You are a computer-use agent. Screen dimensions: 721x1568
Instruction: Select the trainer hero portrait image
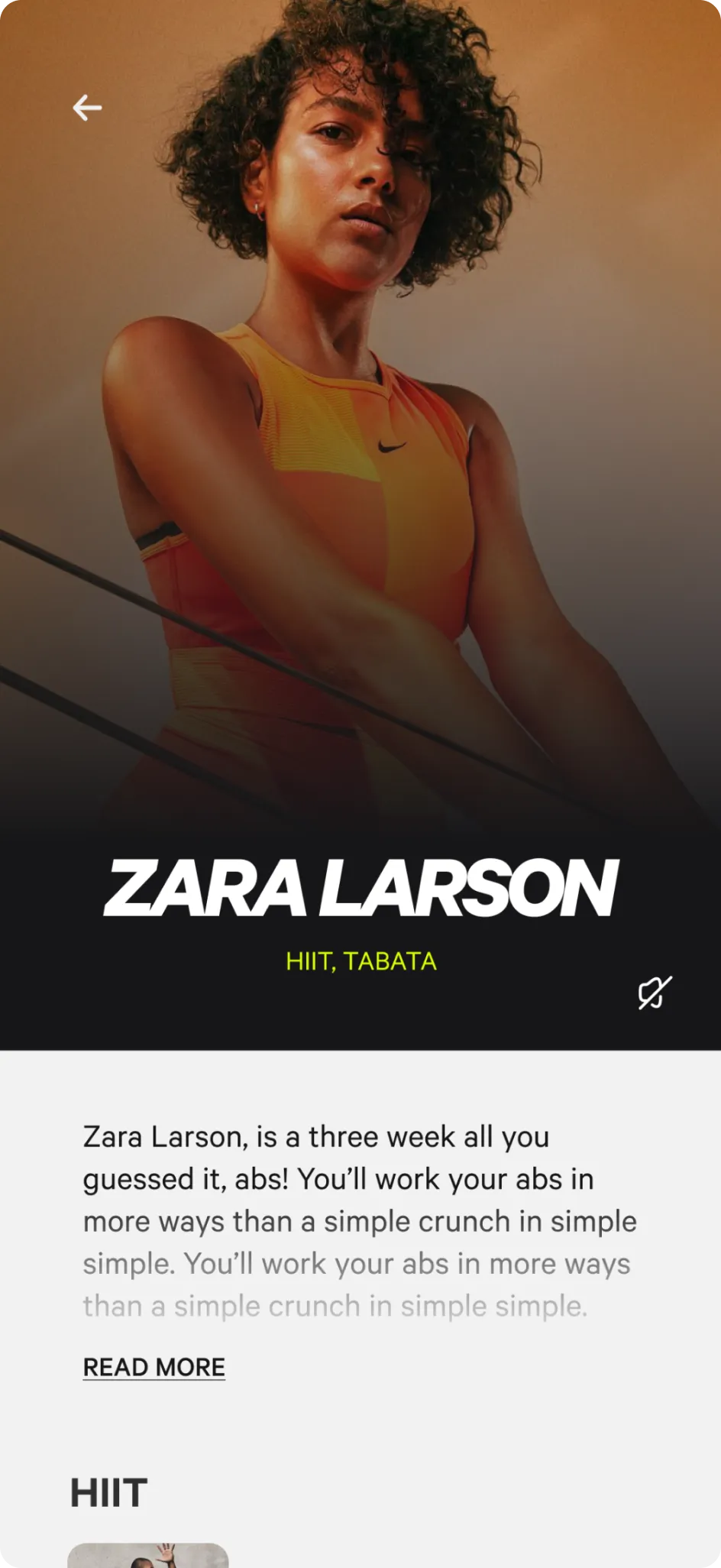point(360,382)
